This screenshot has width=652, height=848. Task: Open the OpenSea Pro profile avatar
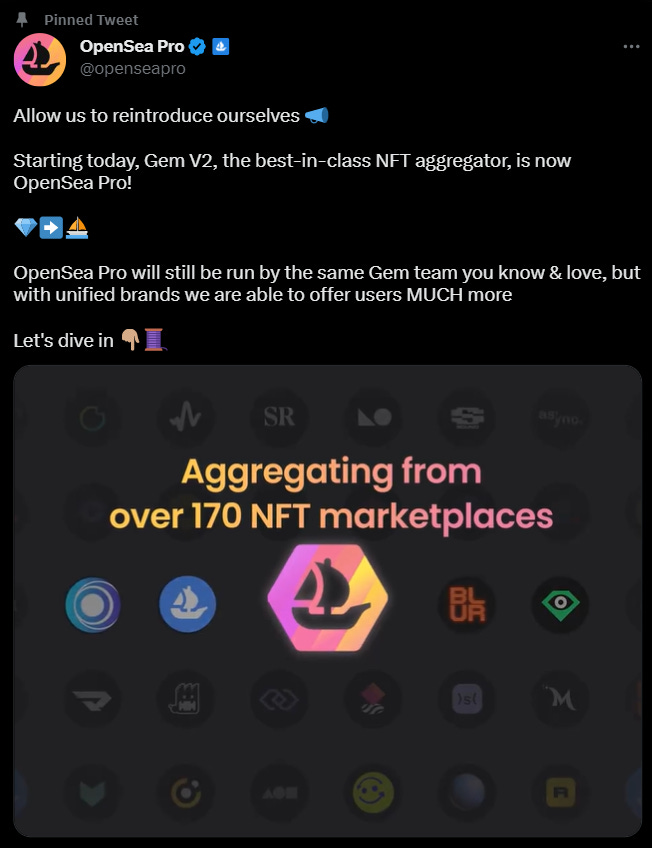click(x=40, y=59)
